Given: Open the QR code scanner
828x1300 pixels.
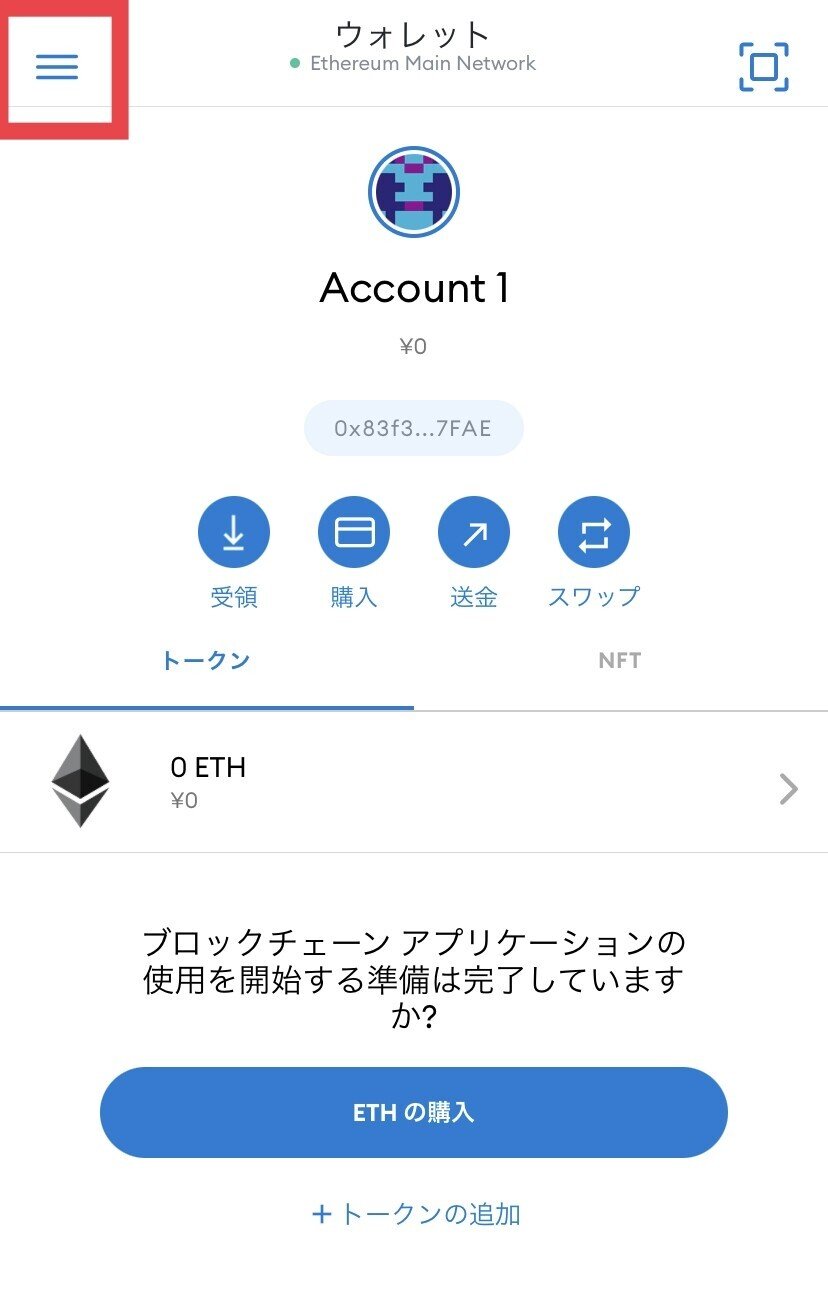Looking at the screenshot, I should click(765, 66).
